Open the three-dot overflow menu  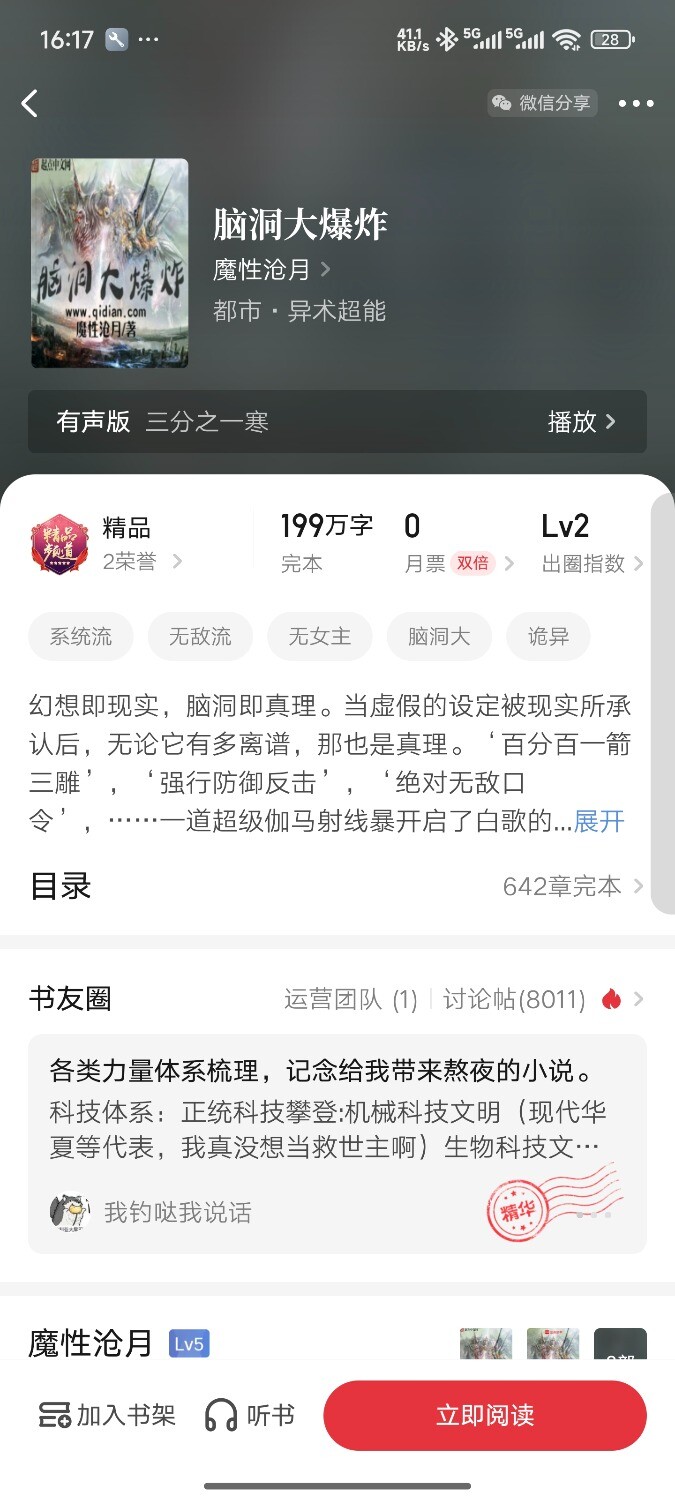636,103
